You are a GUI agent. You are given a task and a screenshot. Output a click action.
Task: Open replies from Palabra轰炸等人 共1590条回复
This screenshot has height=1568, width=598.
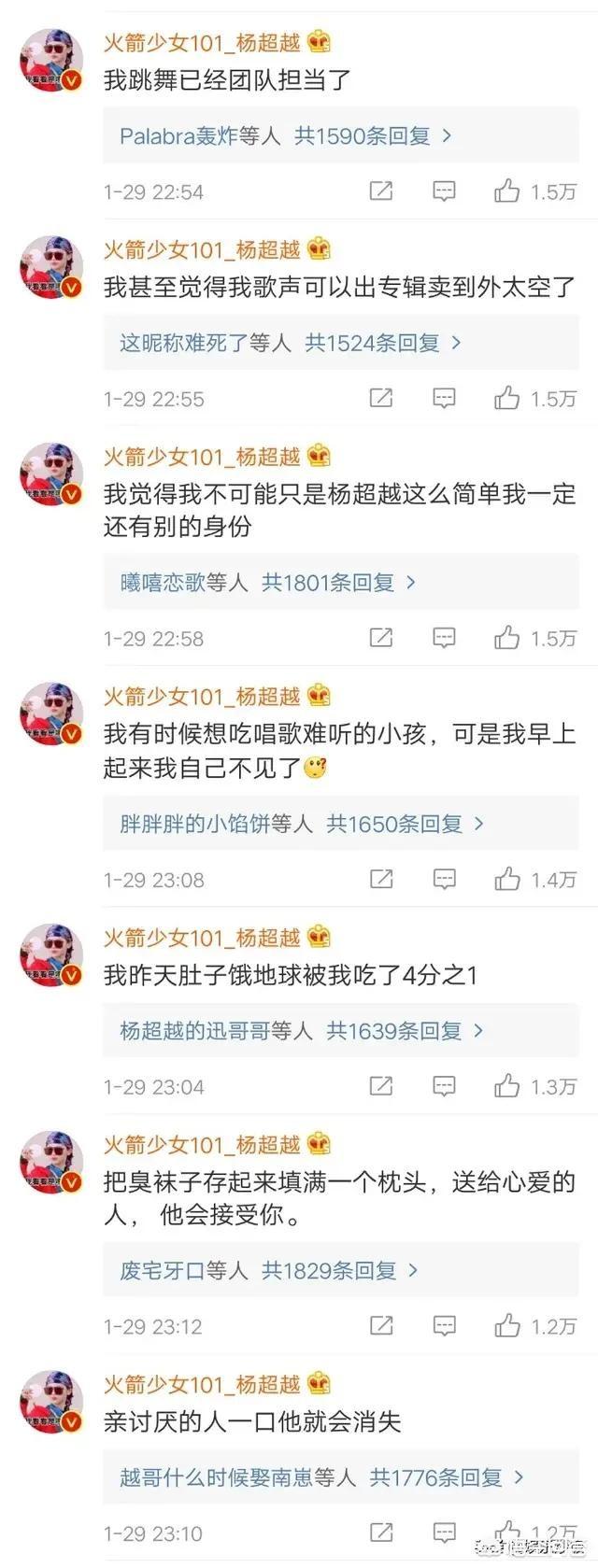[286, 136]
